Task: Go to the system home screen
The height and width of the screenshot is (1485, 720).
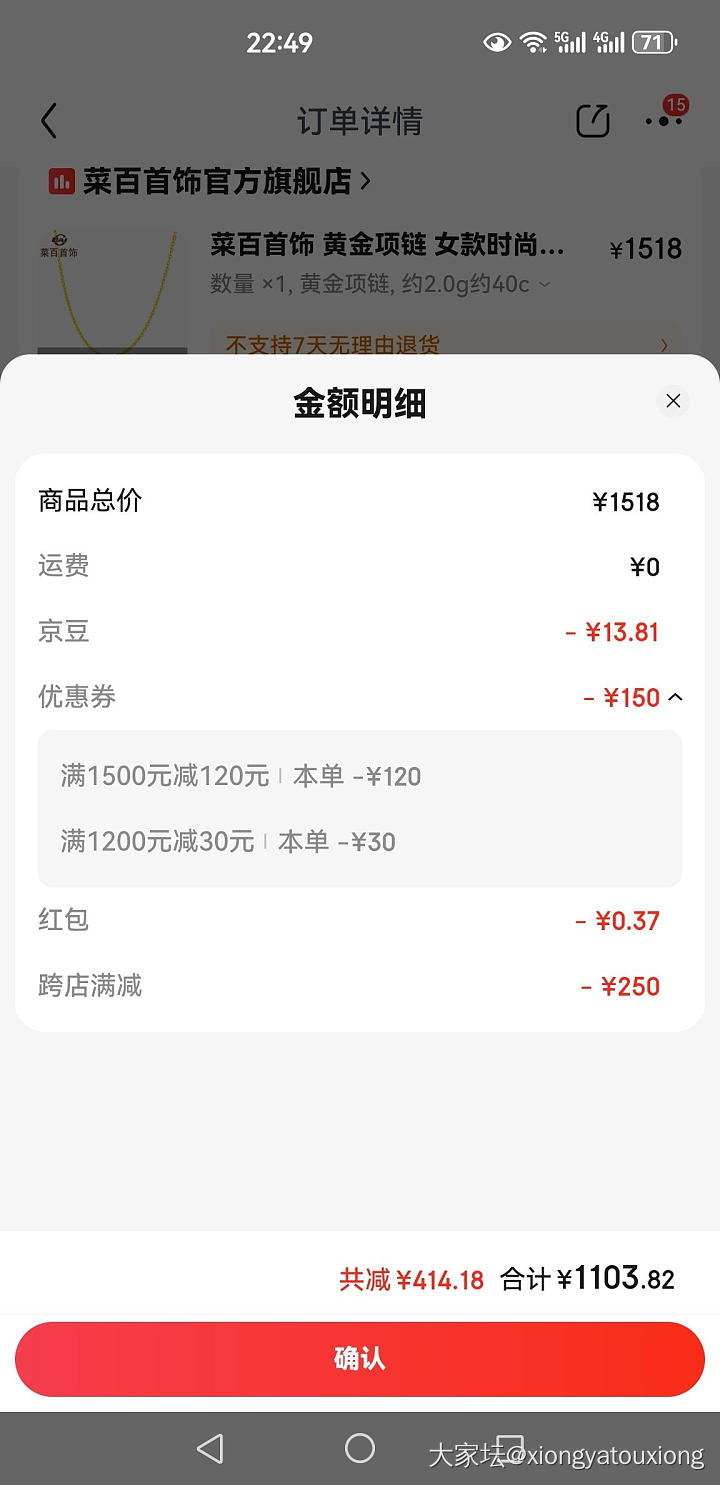Action: click(x=360, y=1448)
